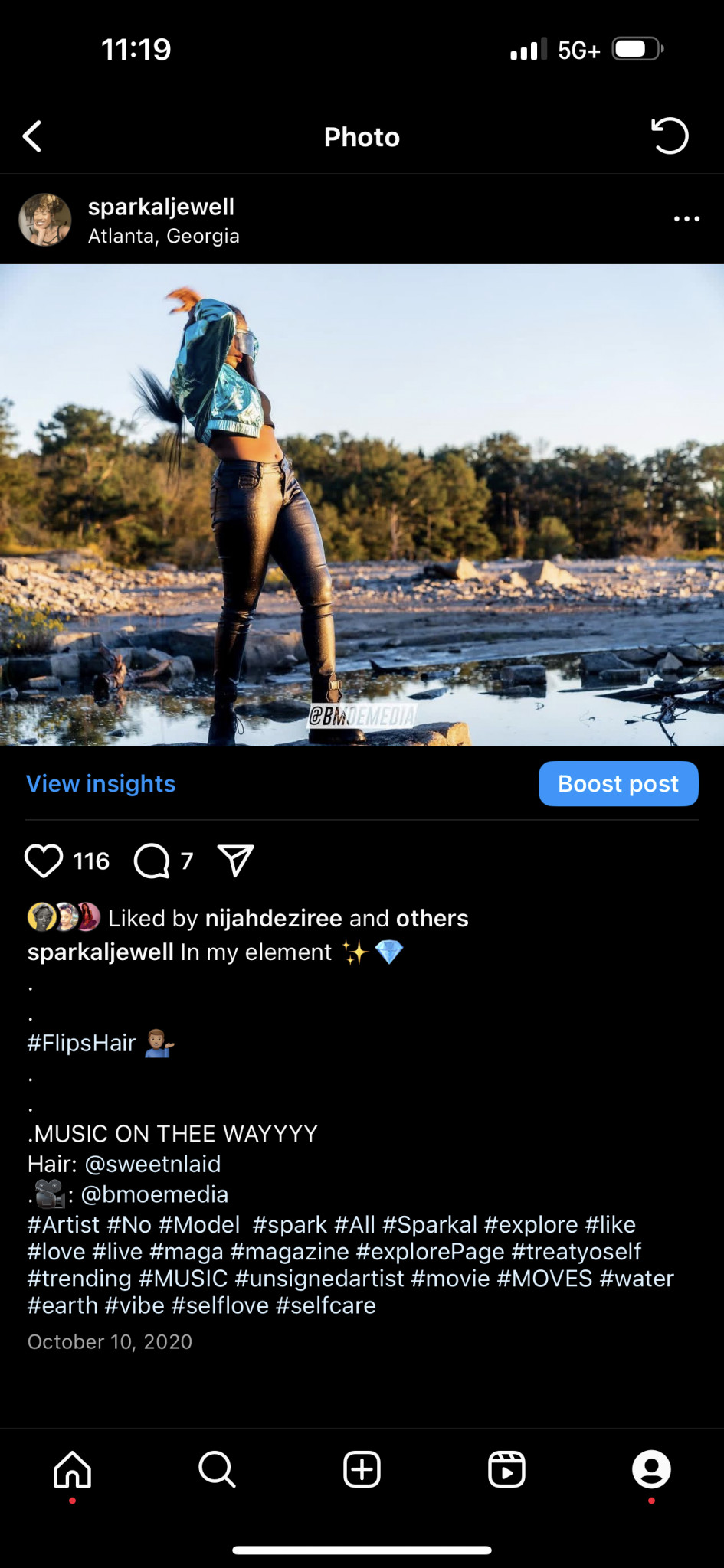
Task: Visit the @bmoemedia profile mention
Action: (155, 1194)
